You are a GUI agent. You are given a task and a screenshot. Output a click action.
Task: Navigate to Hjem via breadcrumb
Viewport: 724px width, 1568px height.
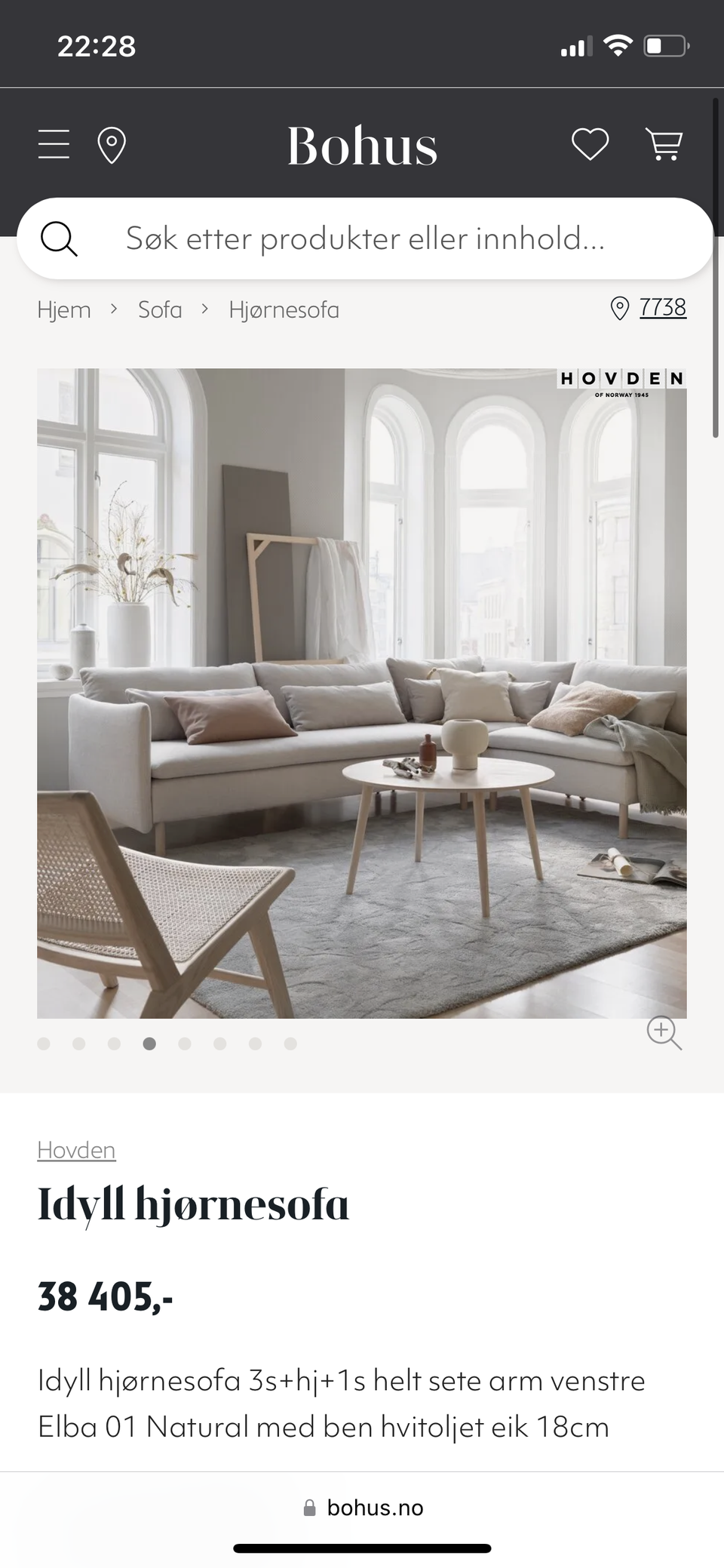pos(64,309)
